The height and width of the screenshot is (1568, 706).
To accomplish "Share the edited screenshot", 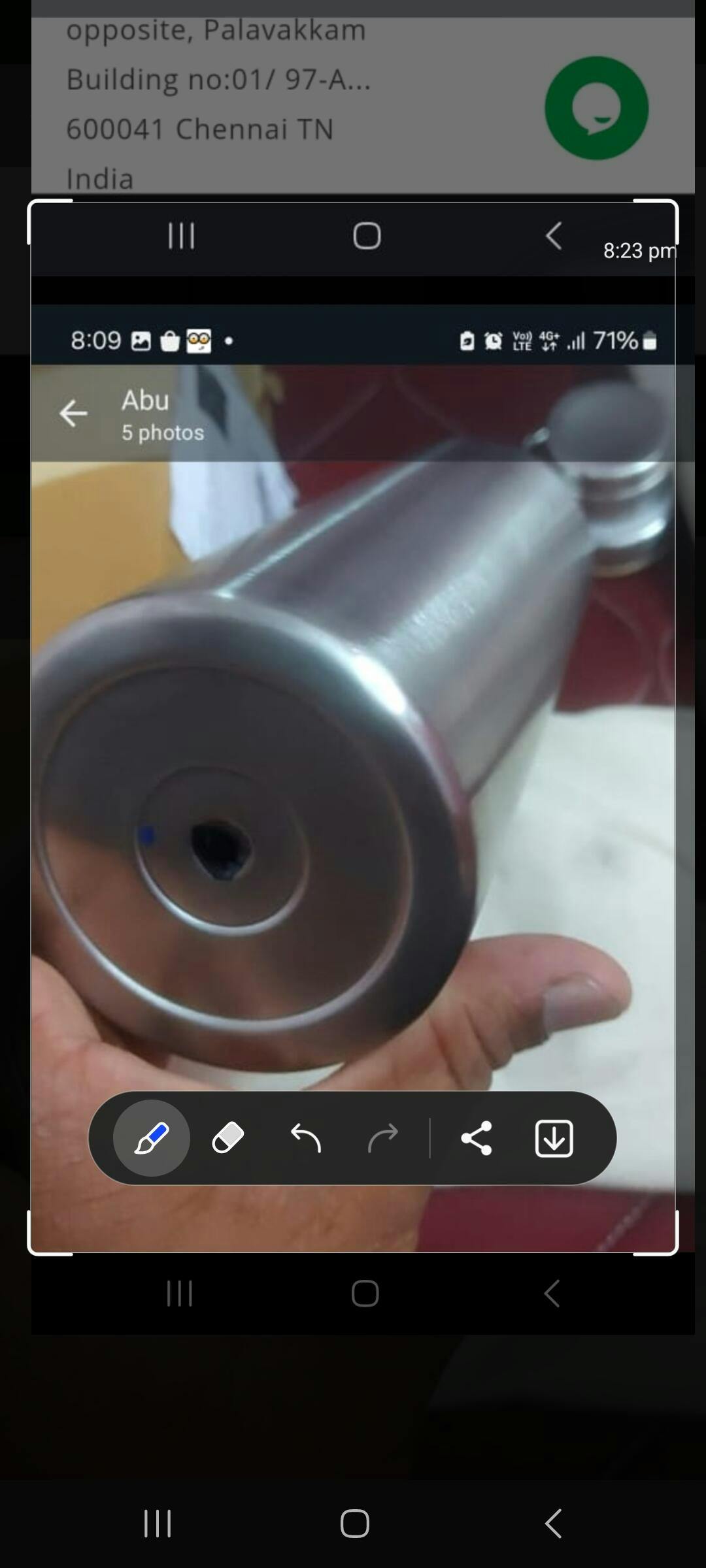I will (476, 1138).
